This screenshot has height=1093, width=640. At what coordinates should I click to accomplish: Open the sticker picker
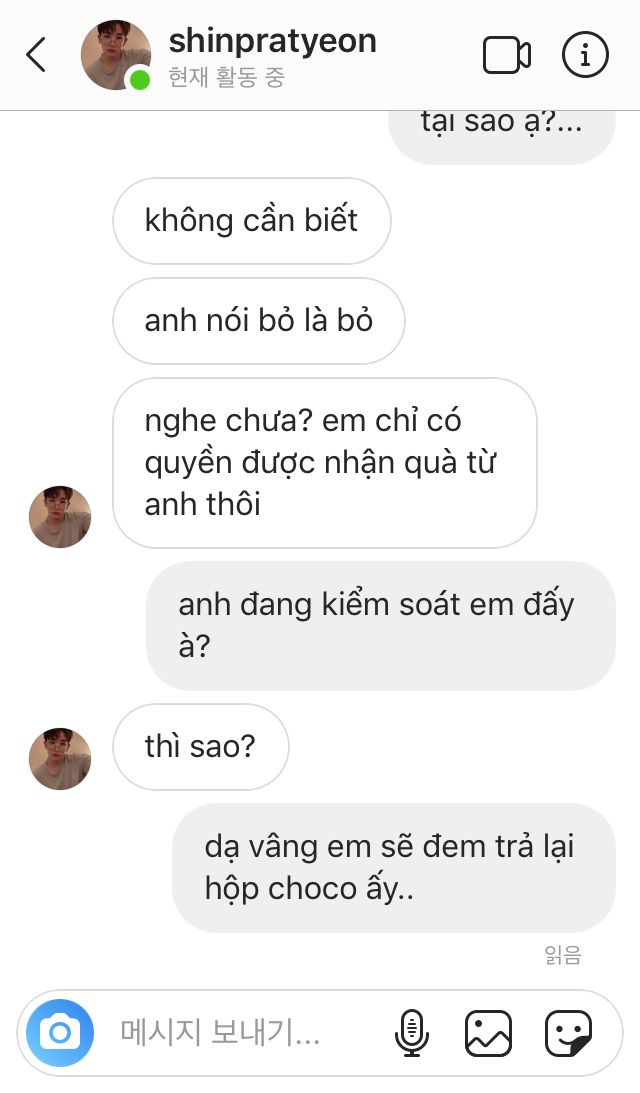click(568, 1032)
